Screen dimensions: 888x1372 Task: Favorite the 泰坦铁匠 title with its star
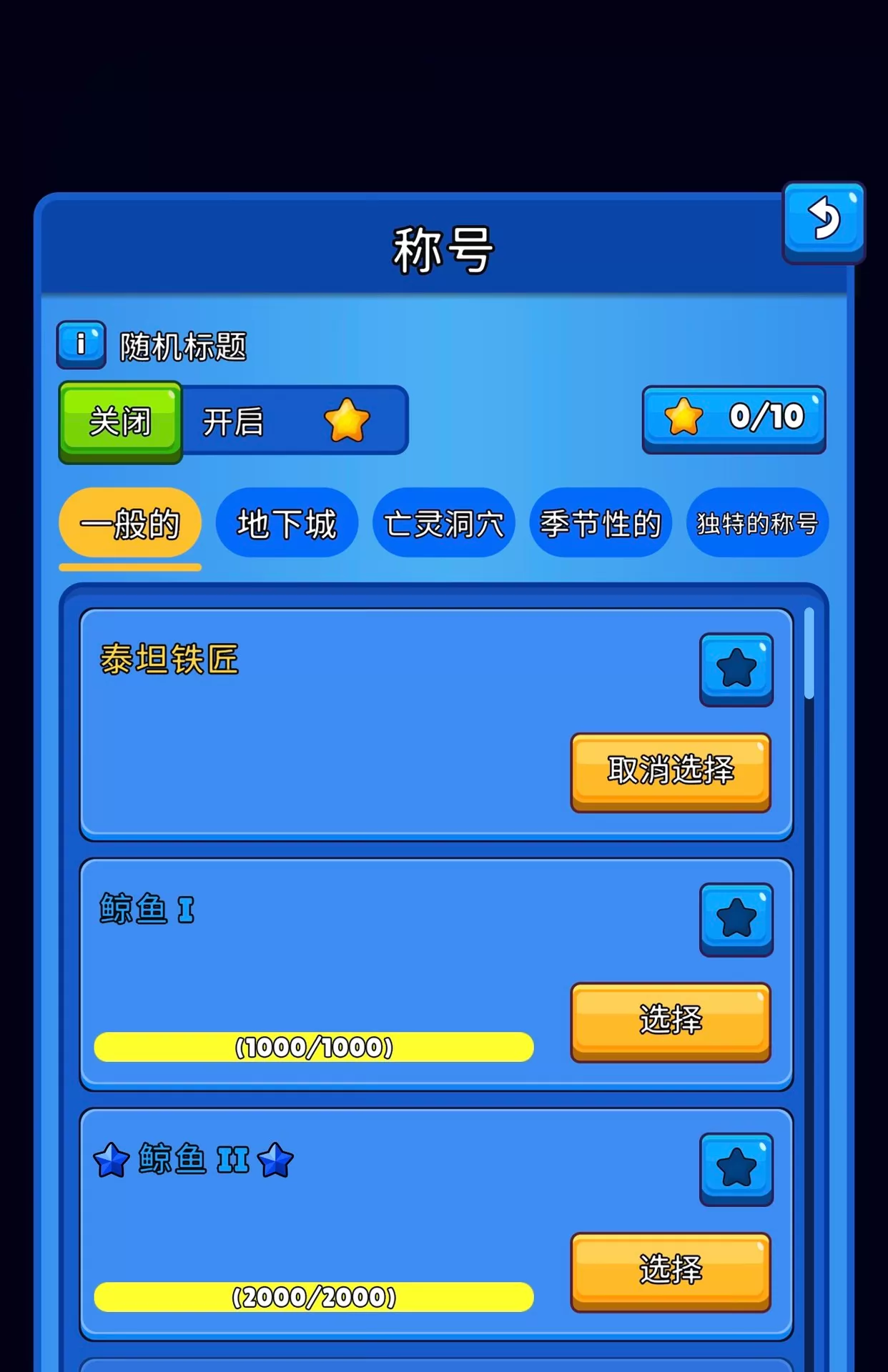(736, 670)
